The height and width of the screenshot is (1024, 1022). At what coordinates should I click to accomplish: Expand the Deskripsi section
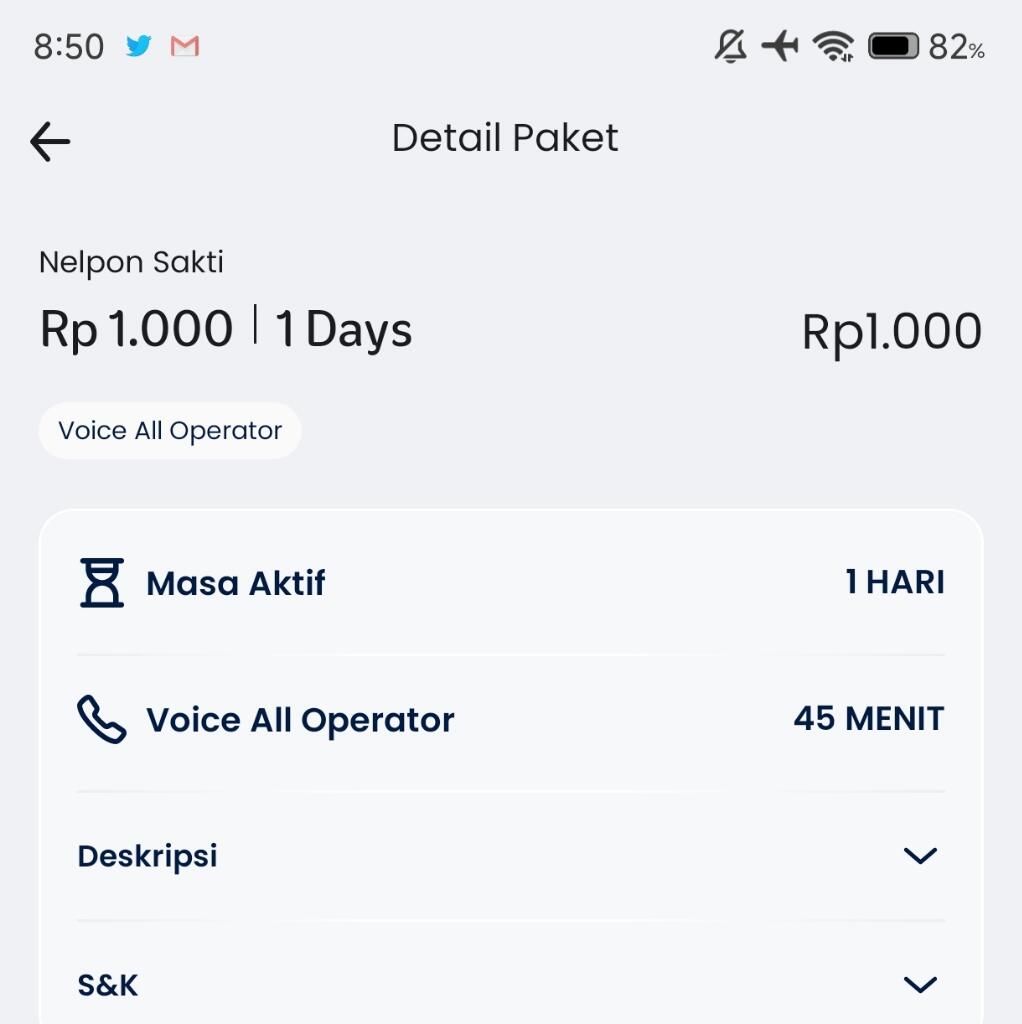(146, 856)
